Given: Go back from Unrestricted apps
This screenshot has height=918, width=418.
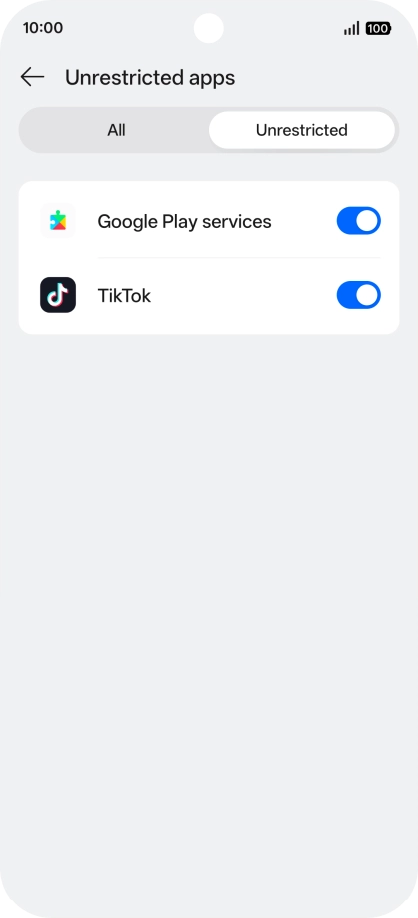Looking at the screenshot, I should click(32, 77).
